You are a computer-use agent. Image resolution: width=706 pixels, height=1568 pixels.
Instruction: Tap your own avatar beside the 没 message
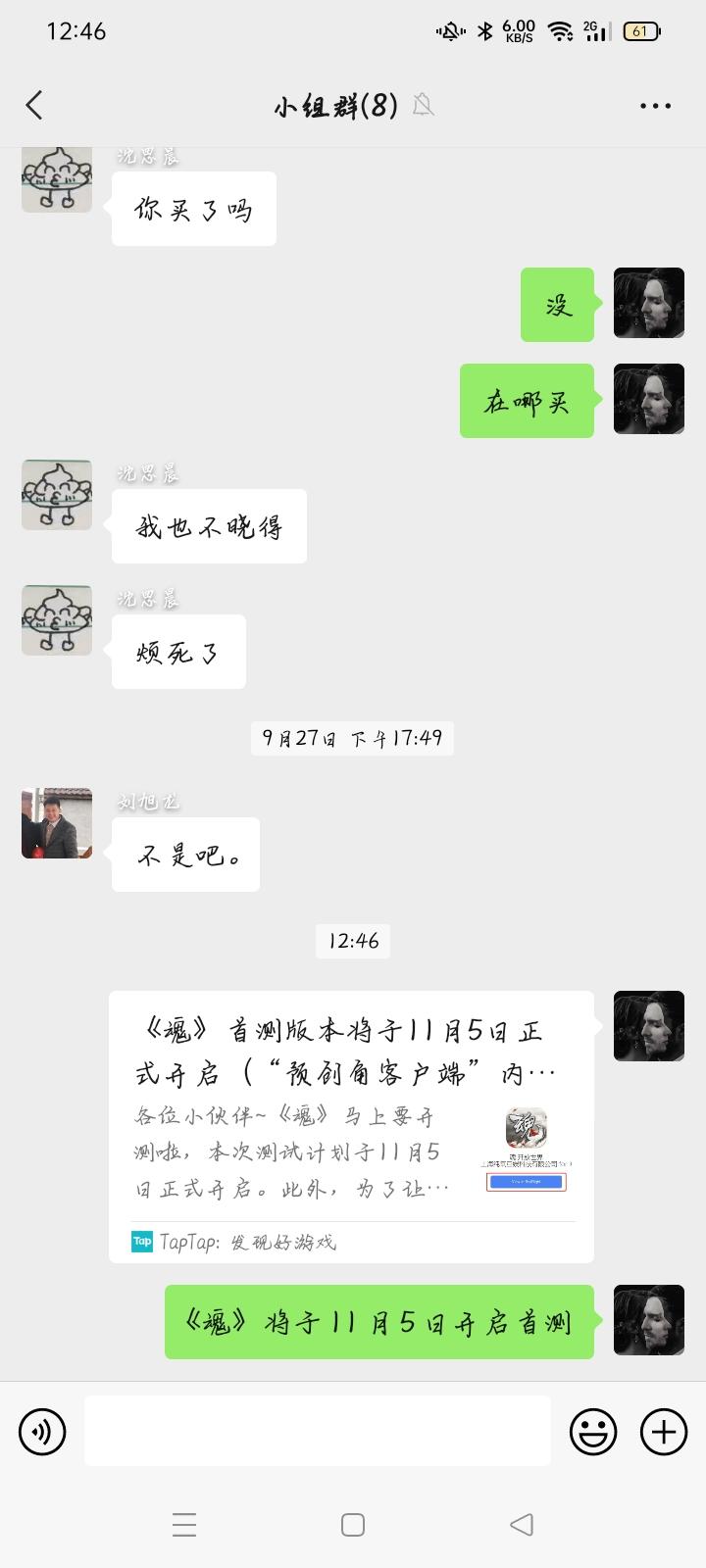click(x=648, y=304)
